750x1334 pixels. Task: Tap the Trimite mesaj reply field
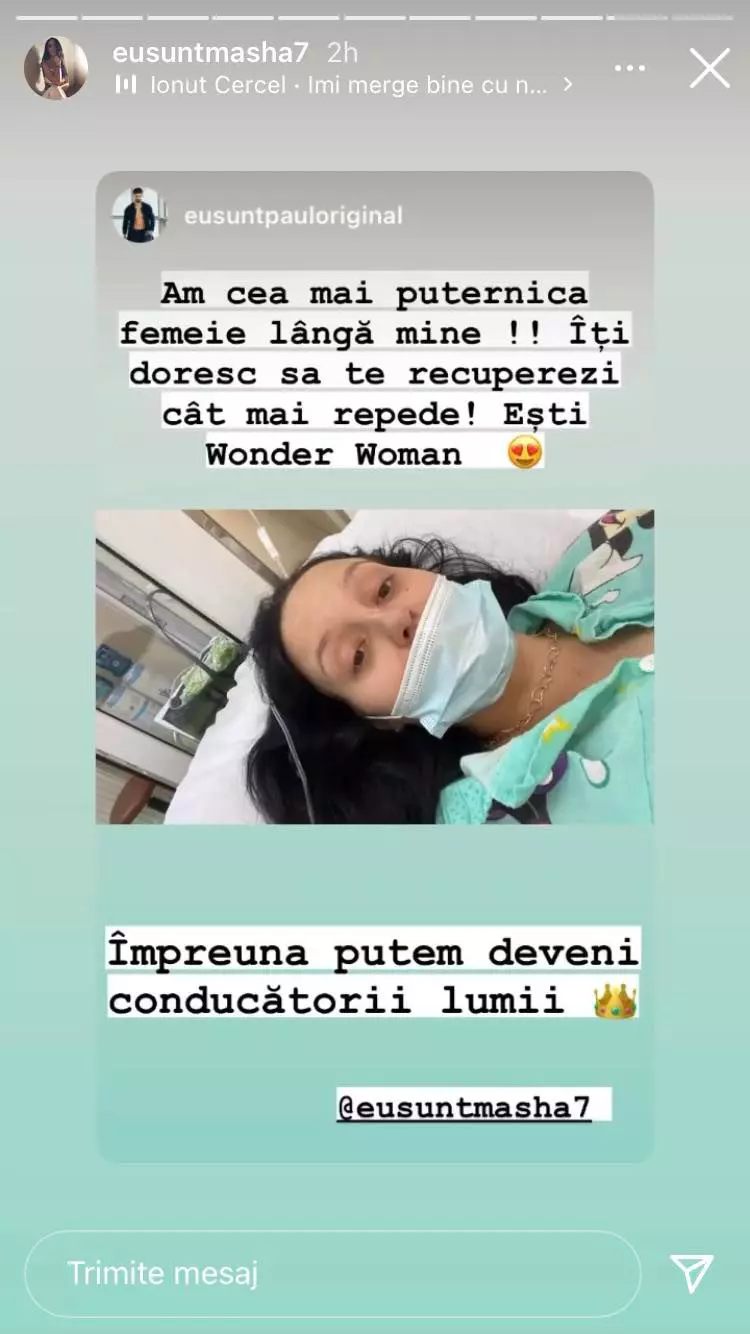[x=330, y=1273]
